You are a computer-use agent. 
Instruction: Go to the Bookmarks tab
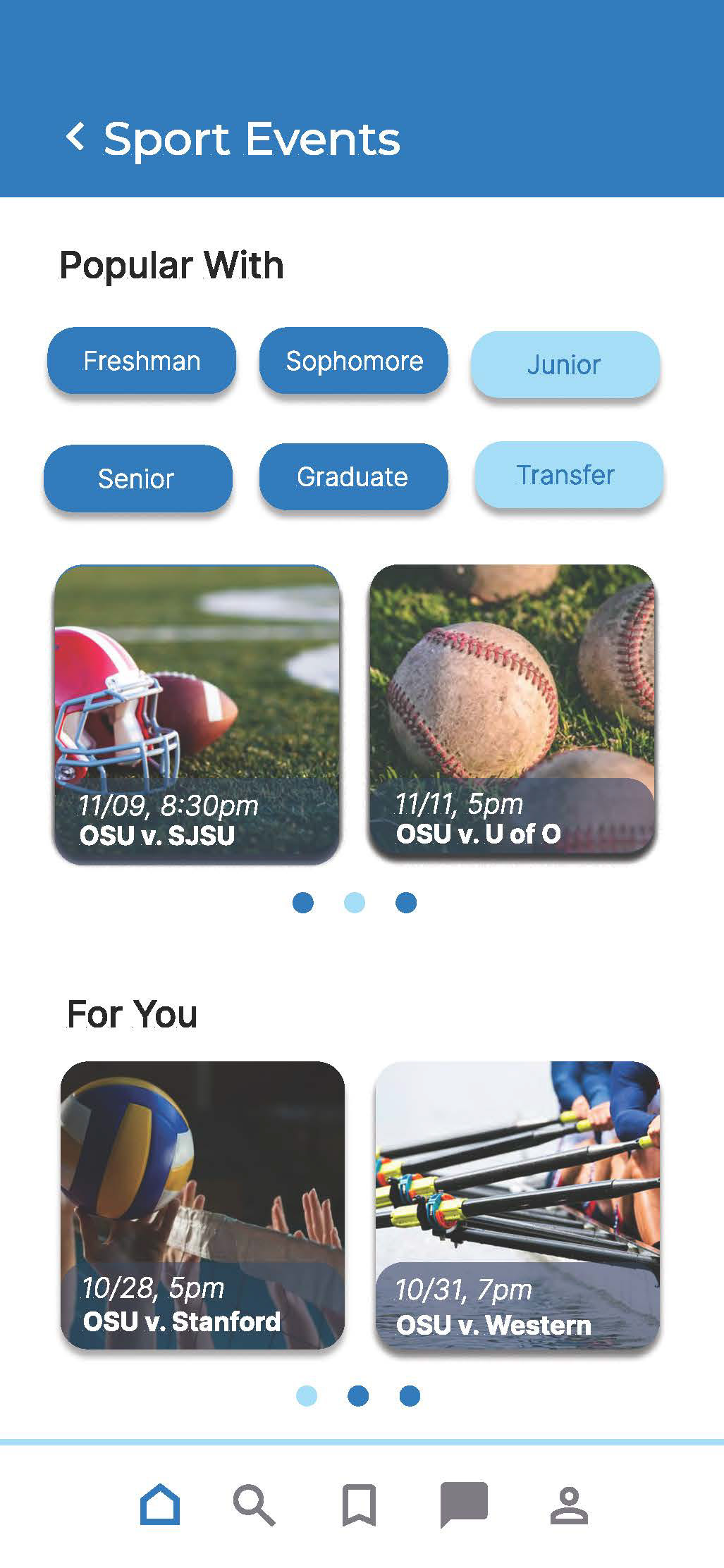tap(359, 1505)
